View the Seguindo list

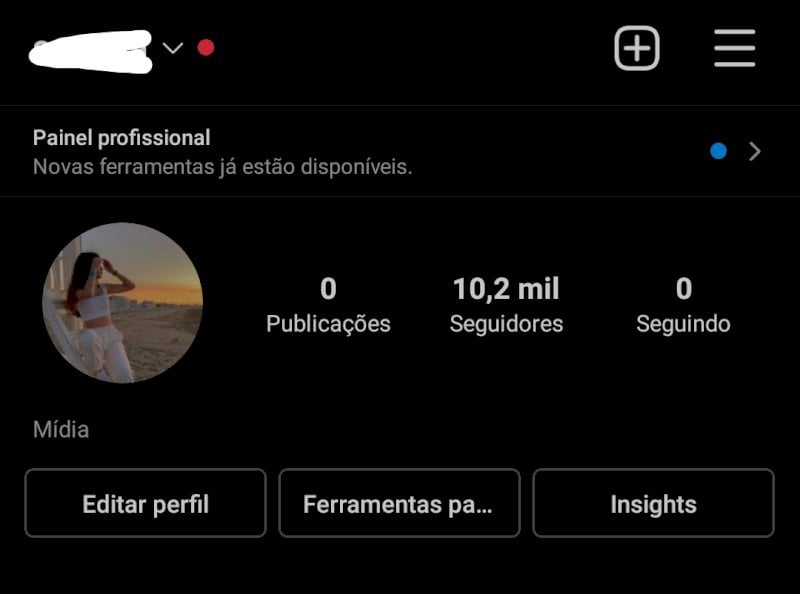click(x=683, y=305)
